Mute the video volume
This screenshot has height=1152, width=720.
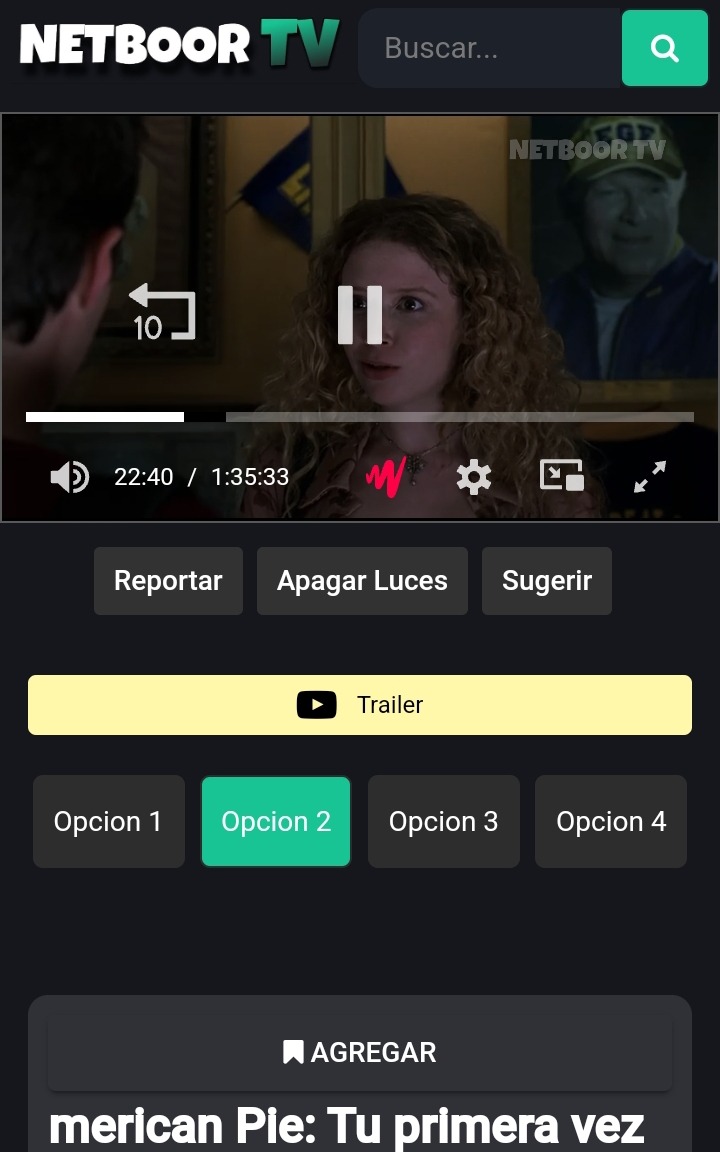70,477
